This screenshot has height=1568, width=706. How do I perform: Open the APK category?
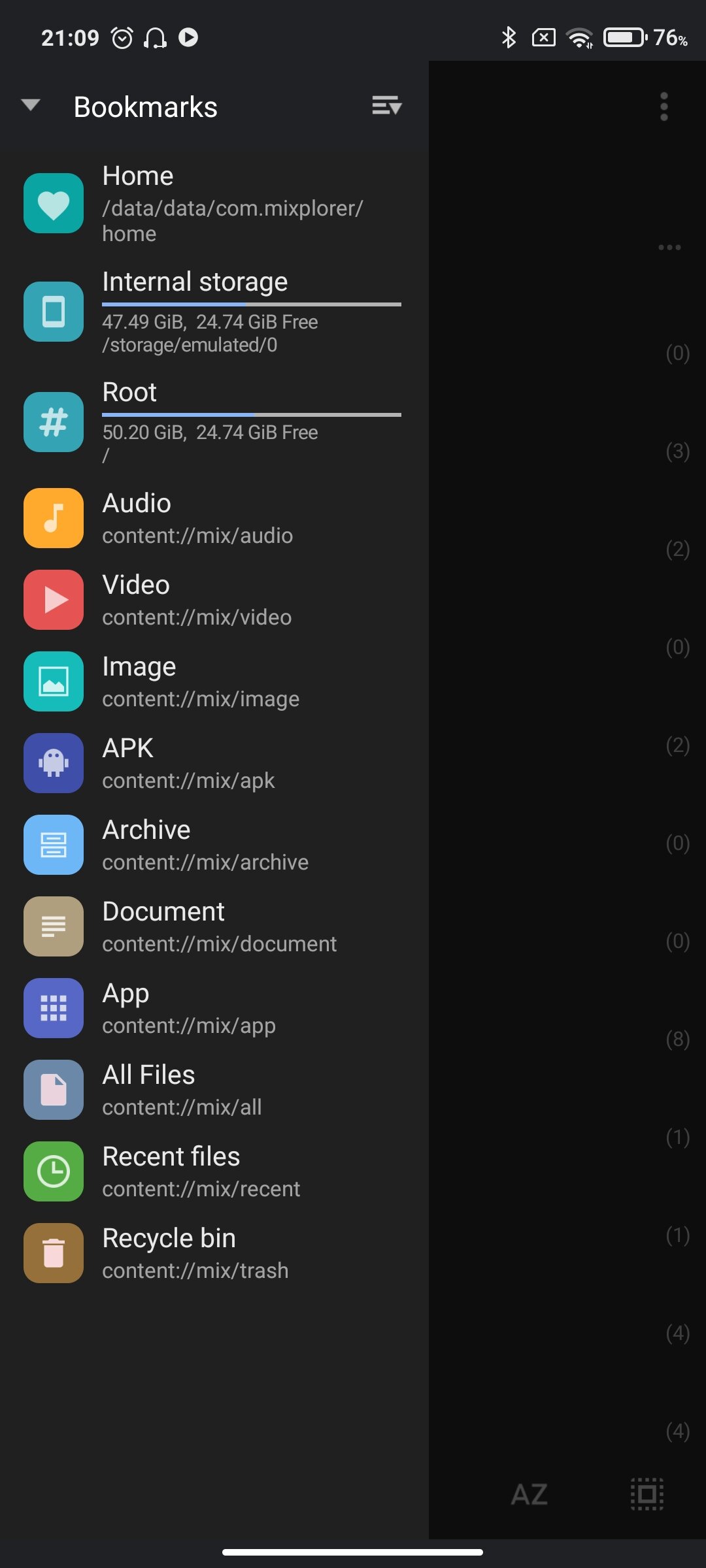214,763
